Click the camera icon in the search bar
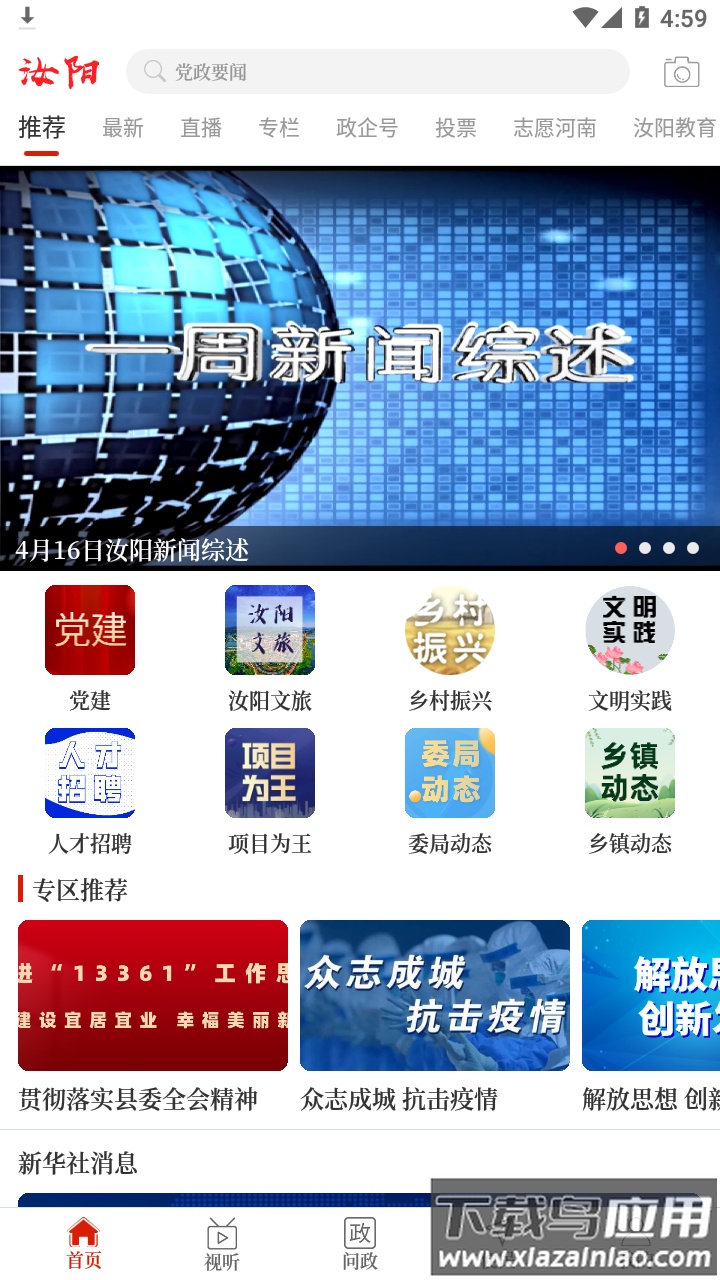Screen dimensions: 720x1280 (x=681, y=71)
